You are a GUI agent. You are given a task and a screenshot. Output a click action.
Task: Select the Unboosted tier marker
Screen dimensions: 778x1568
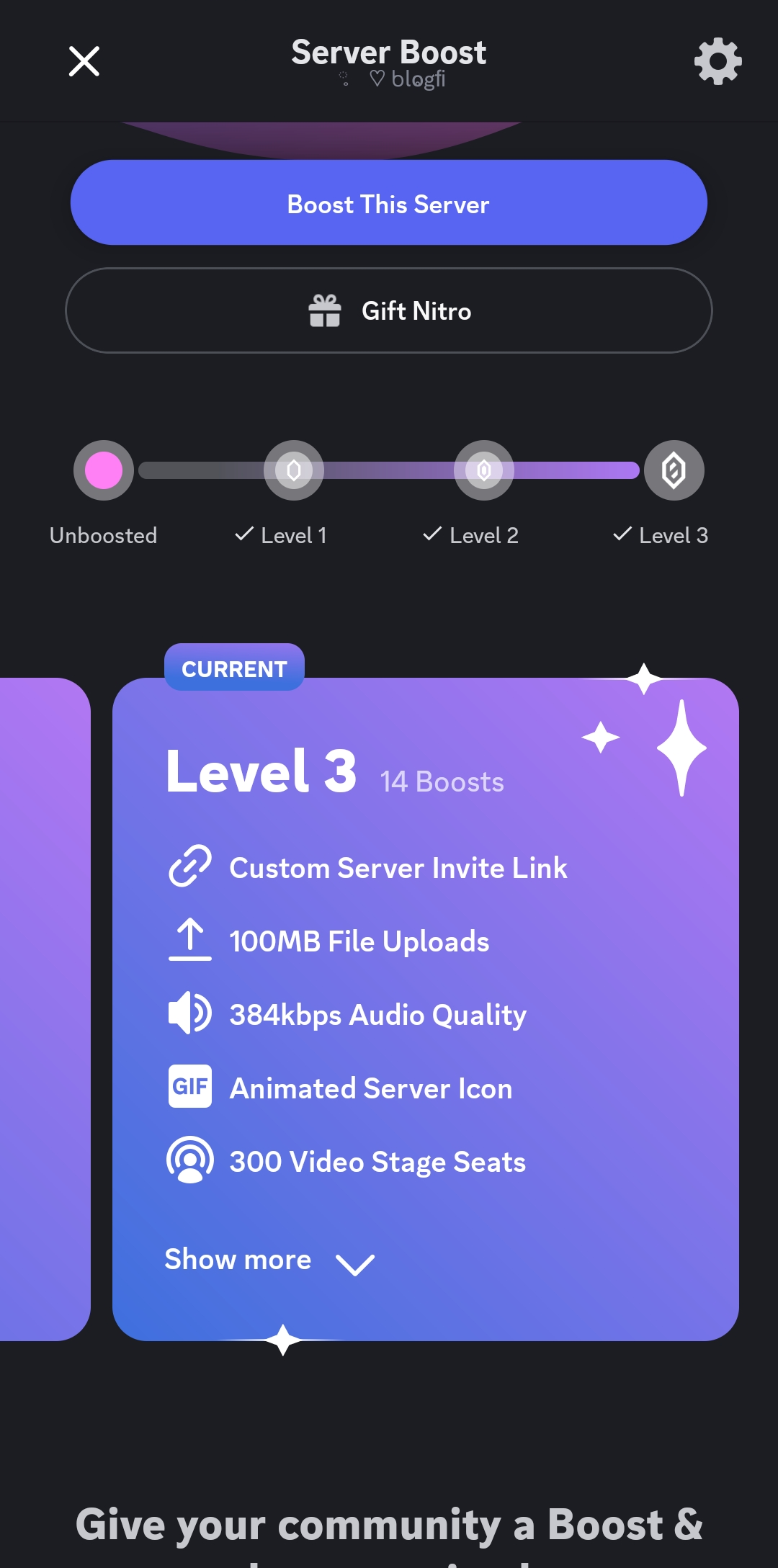104,470
